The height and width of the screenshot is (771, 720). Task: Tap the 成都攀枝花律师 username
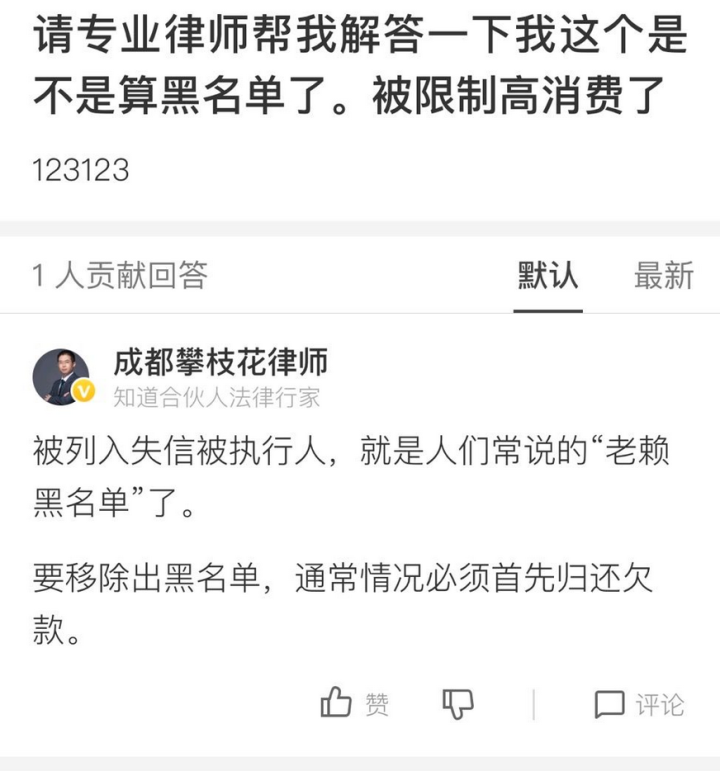click(220, 362)
